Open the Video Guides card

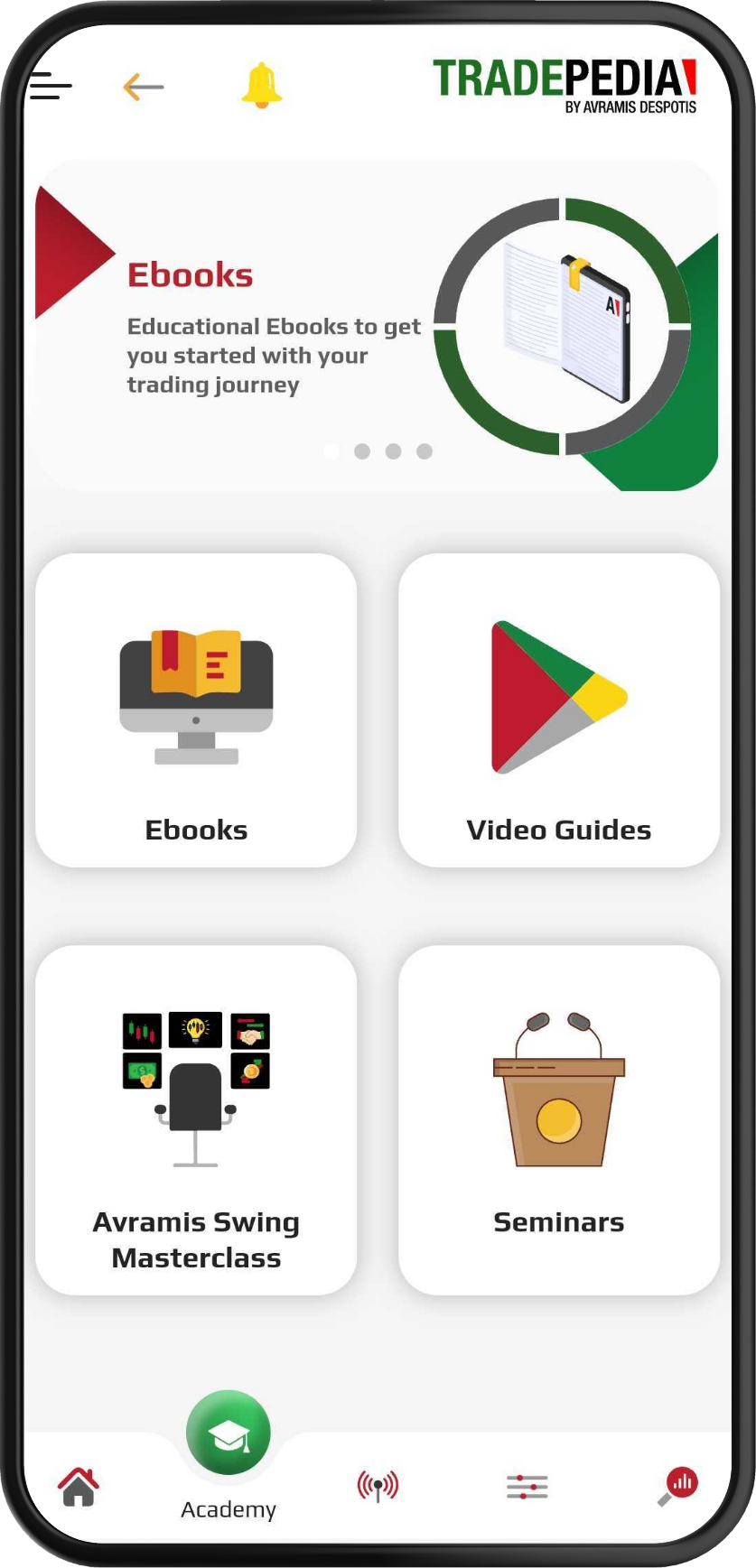tap(557, 709)
